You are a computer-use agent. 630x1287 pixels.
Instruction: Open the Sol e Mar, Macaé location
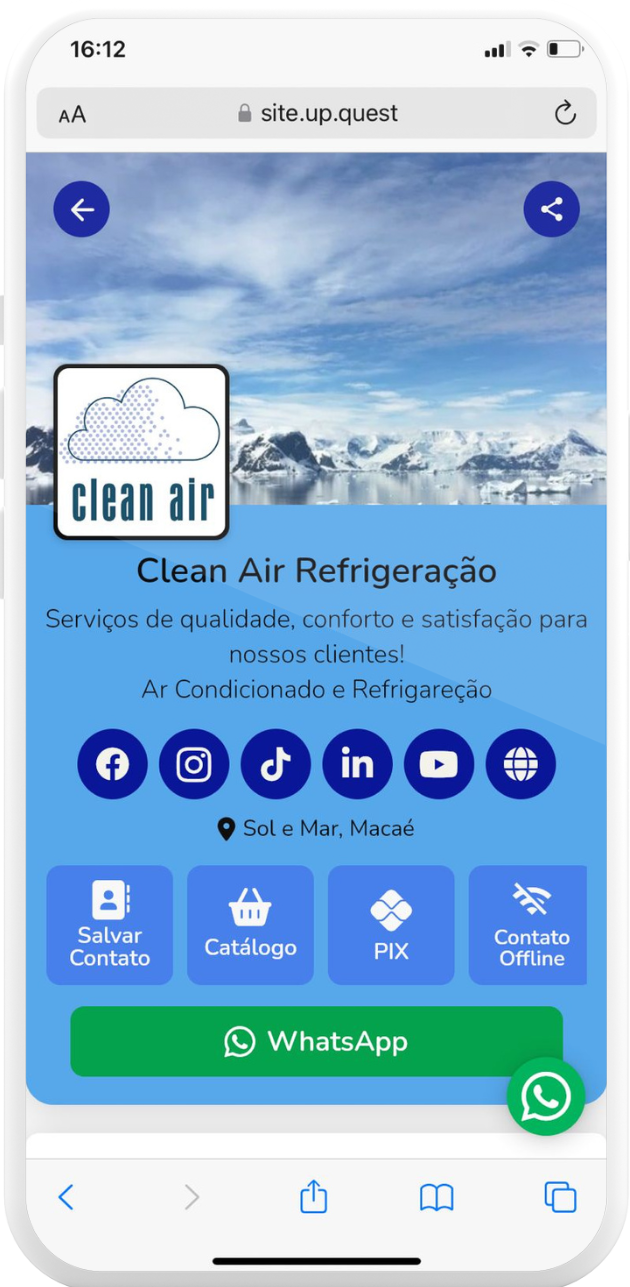tap(316, 828)
